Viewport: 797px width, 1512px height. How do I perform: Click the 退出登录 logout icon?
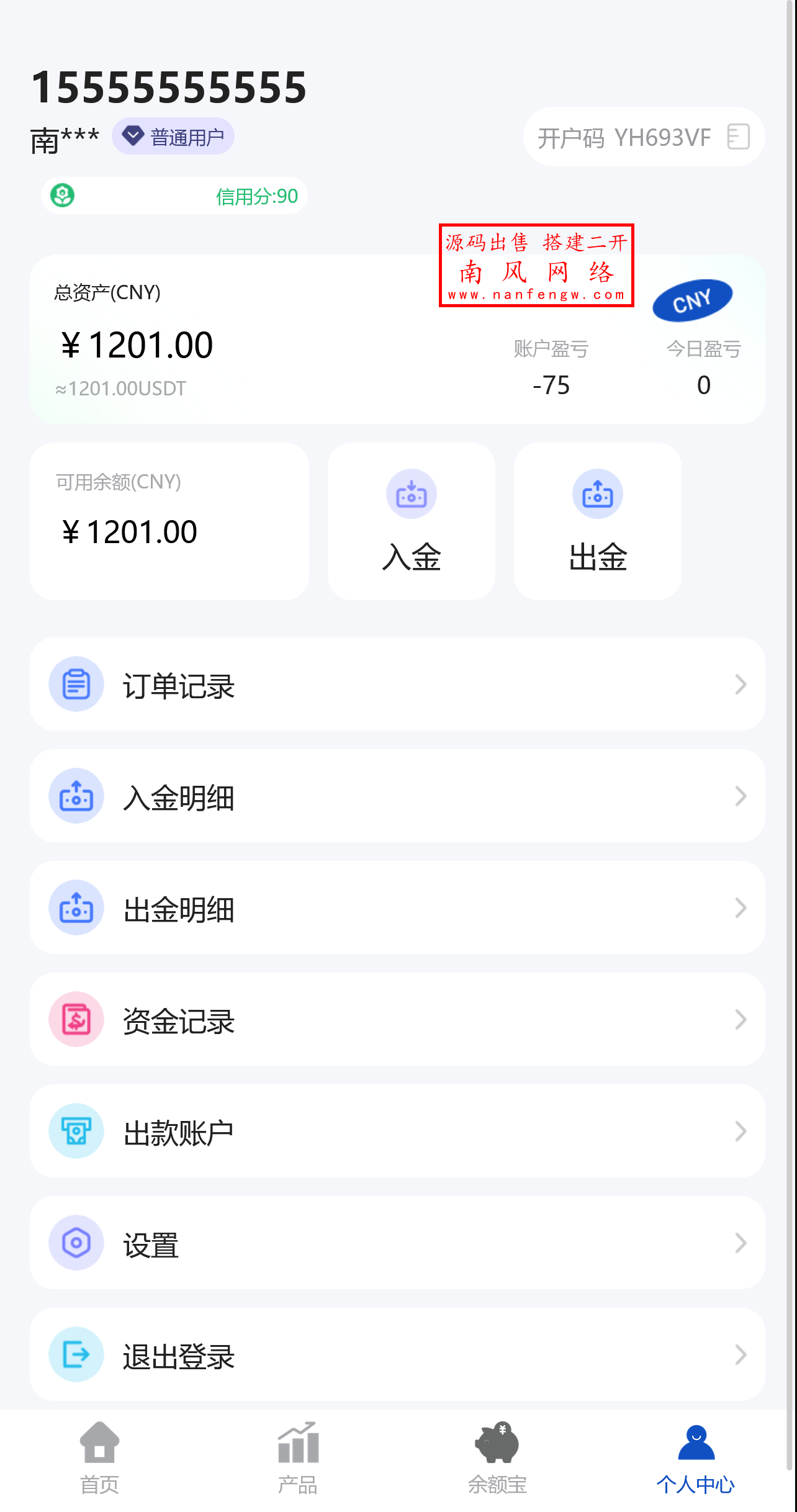click(75, 1354)
